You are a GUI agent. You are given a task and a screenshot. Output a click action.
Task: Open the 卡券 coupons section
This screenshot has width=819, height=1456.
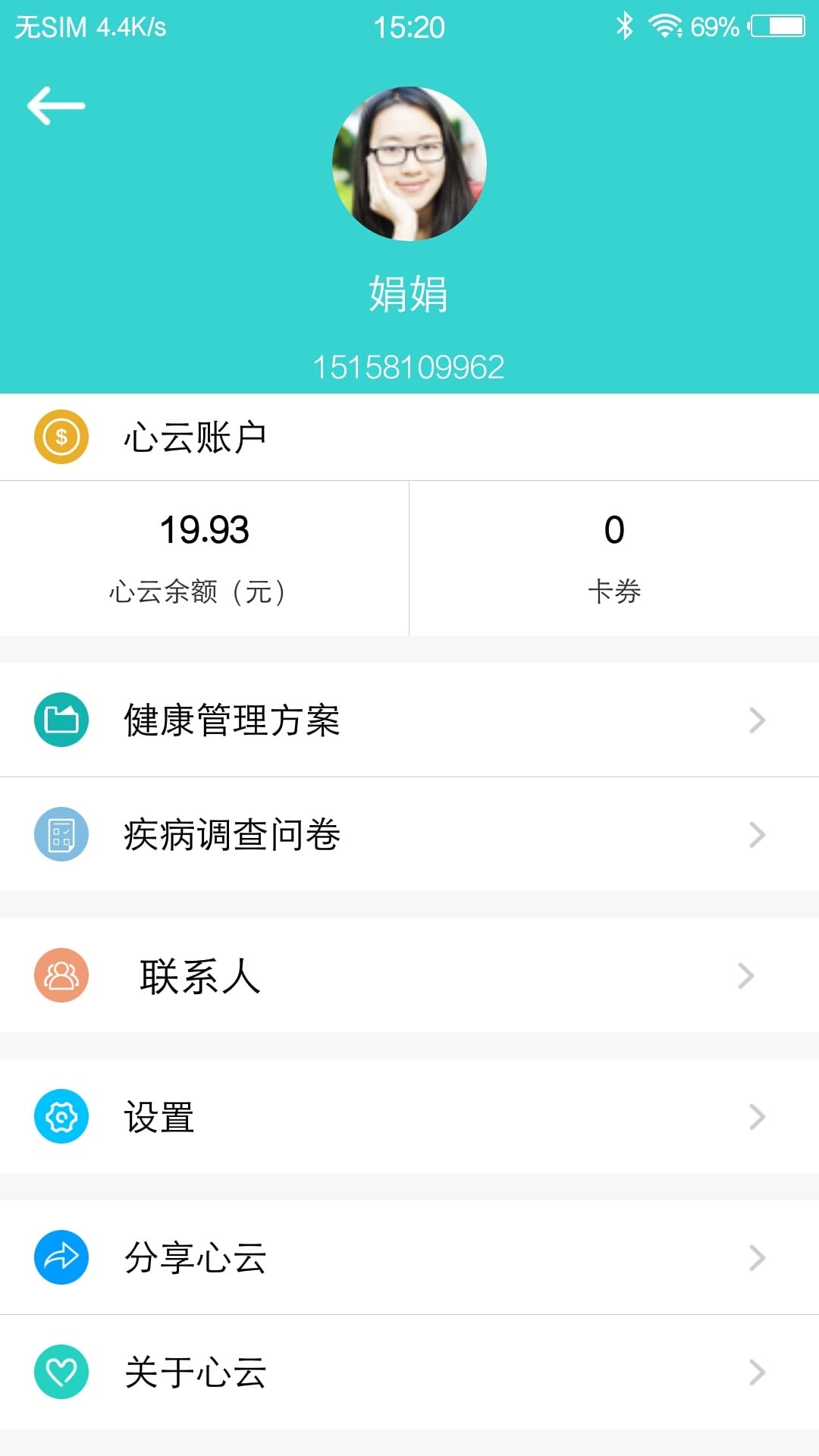614,558
